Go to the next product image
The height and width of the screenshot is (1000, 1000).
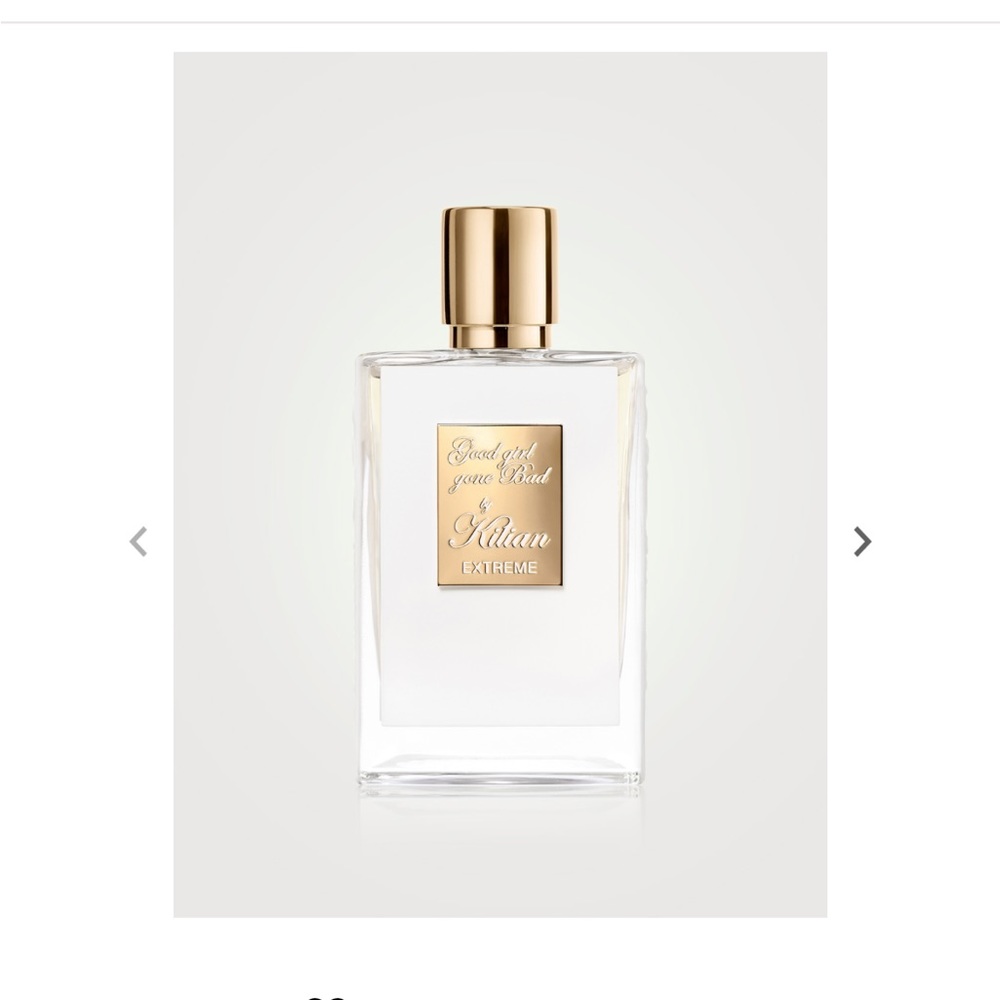coord(862,542)
